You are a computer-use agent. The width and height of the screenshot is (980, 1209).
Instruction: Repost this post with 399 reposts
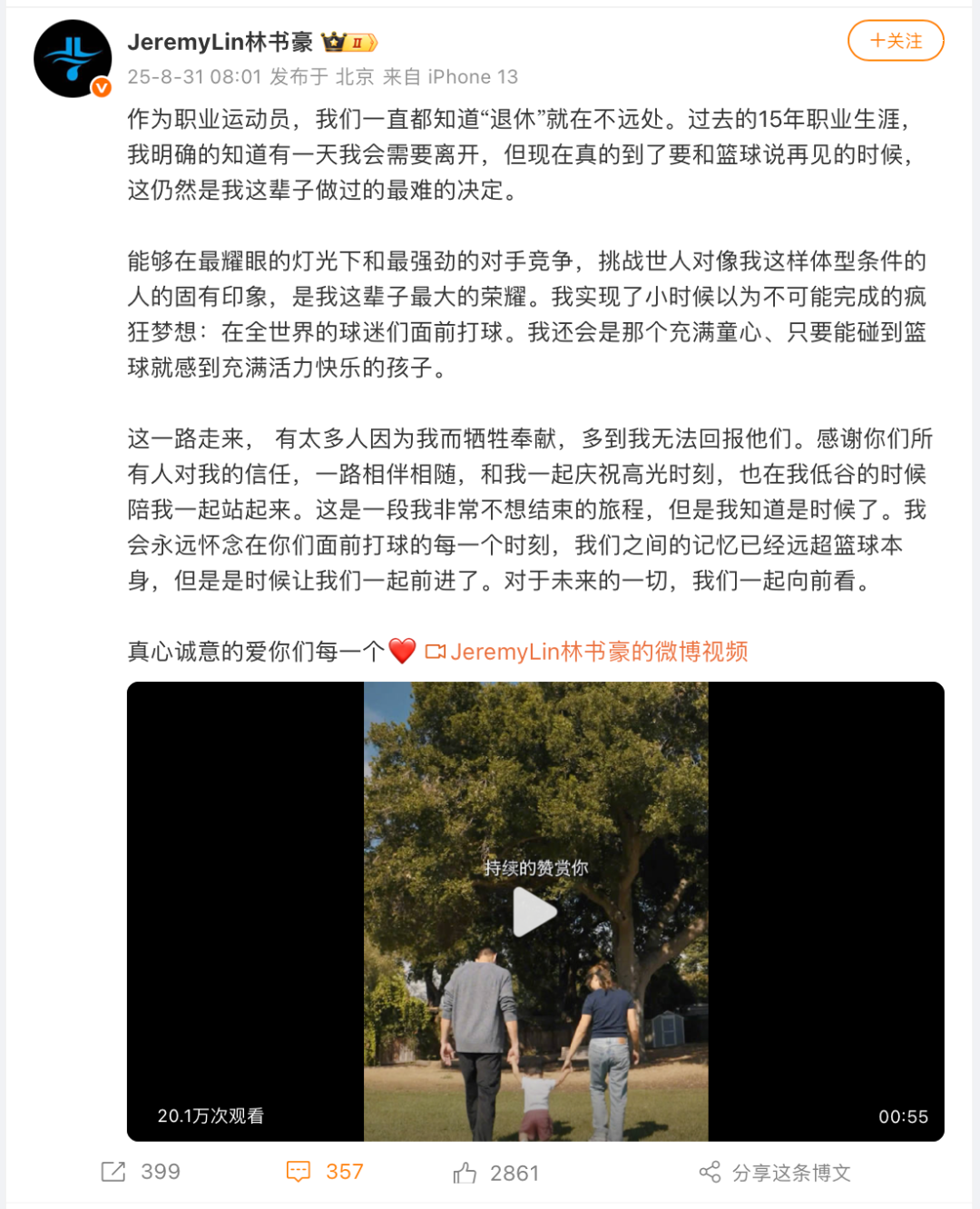pyautogui.click(x=141, y=1172)
